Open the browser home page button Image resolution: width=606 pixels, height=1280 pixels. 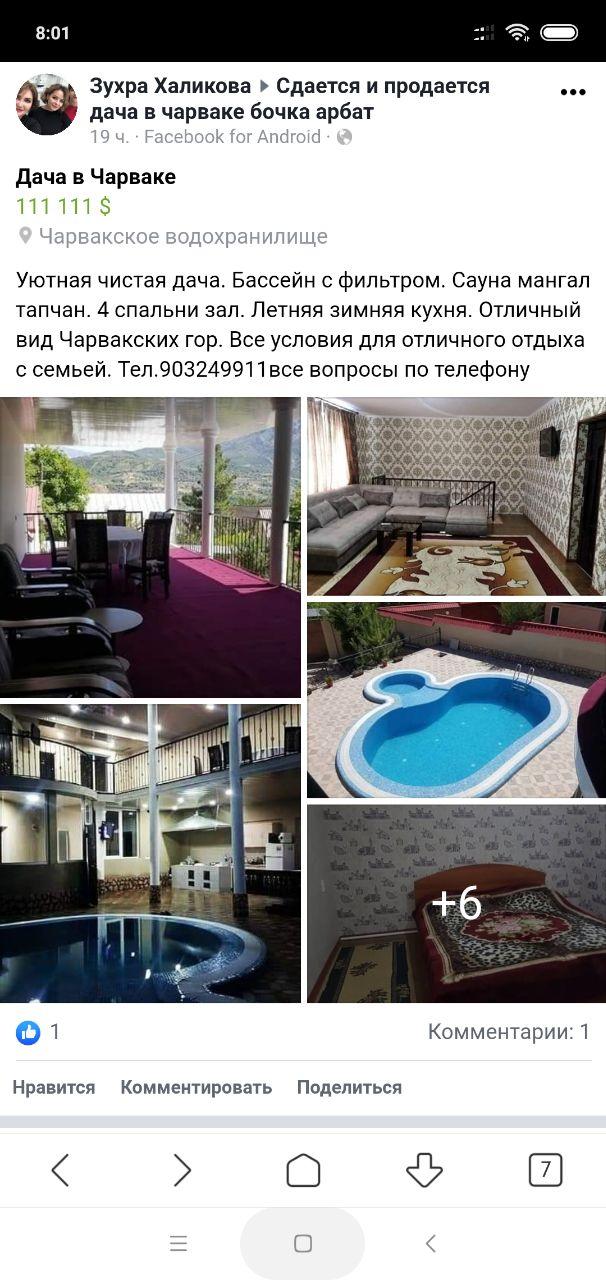point(303,1170)
